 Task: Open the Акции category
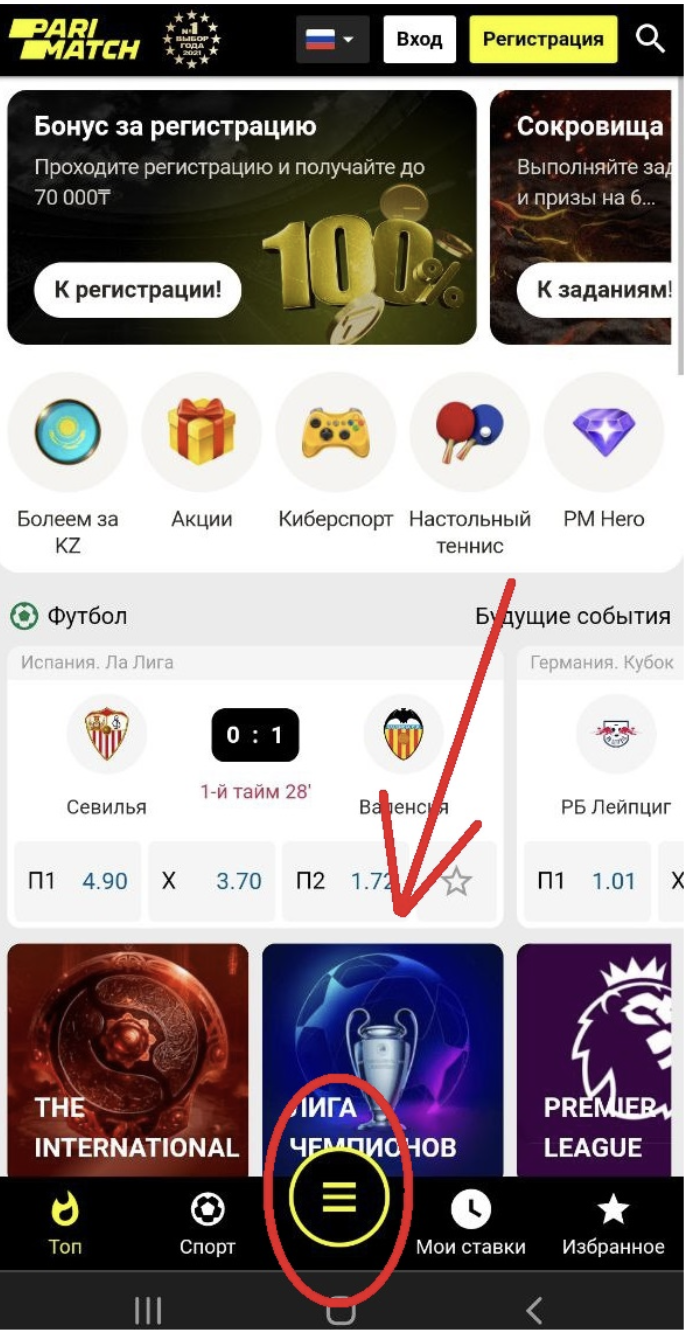201,432
